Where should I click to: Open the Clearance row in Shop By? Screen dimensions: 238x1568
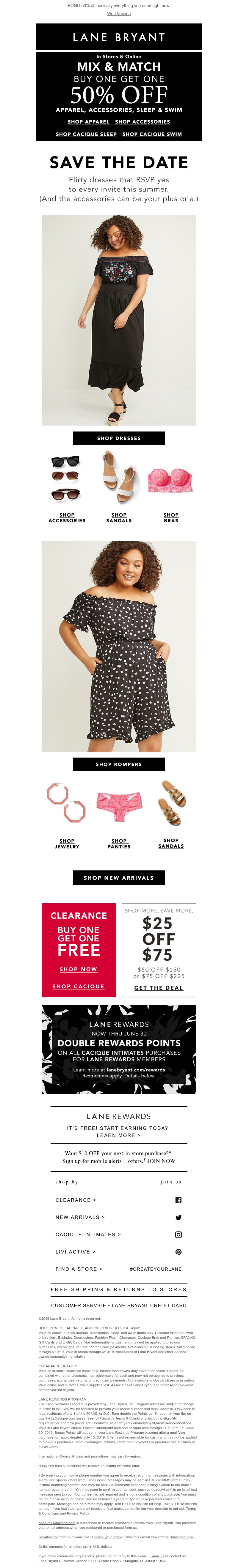(x=76, y=1200)
